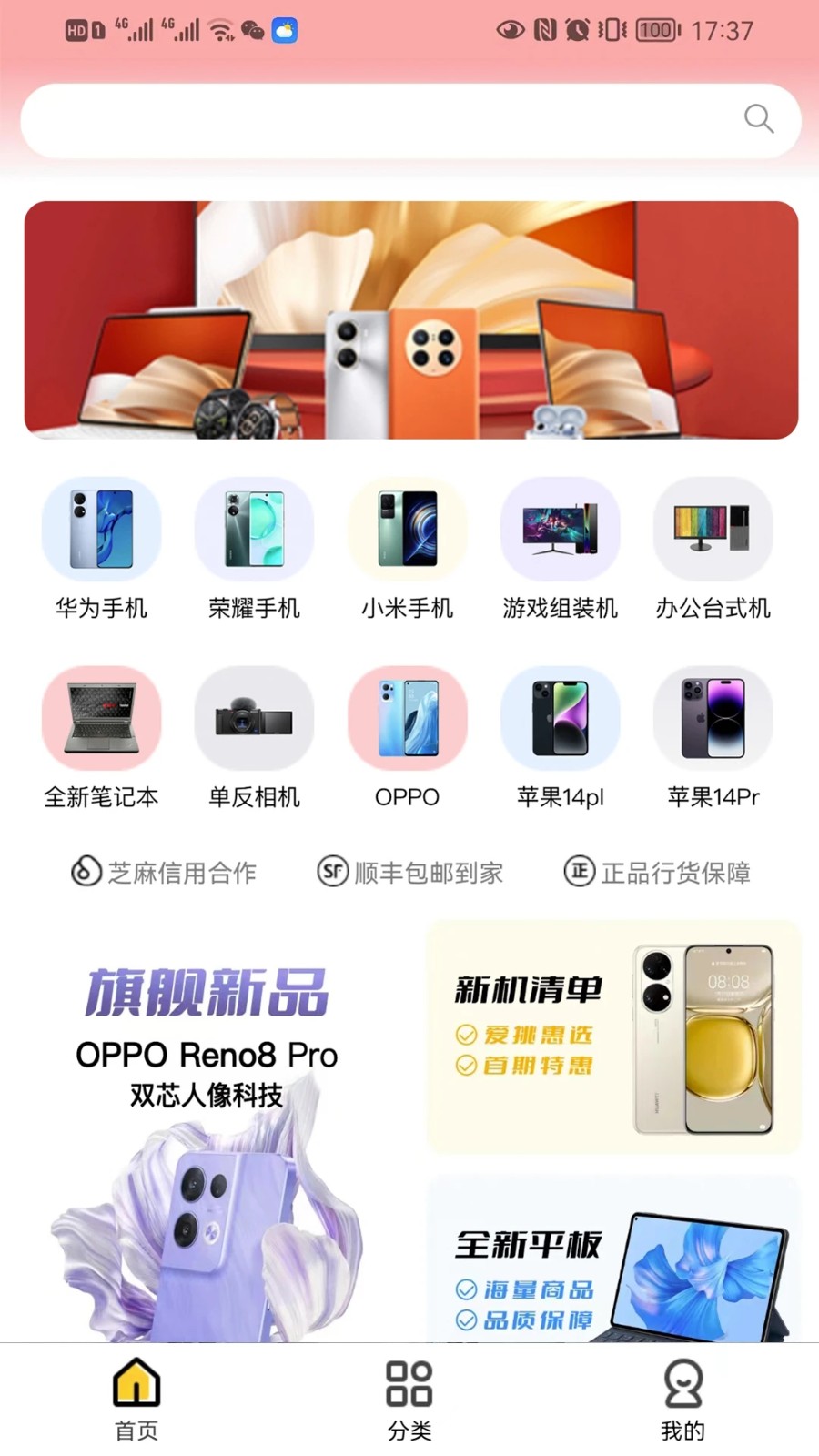This screenshot has width=819, height=1456.
Task: Switch to the 分类 tab
Action: pos(409,1397)
